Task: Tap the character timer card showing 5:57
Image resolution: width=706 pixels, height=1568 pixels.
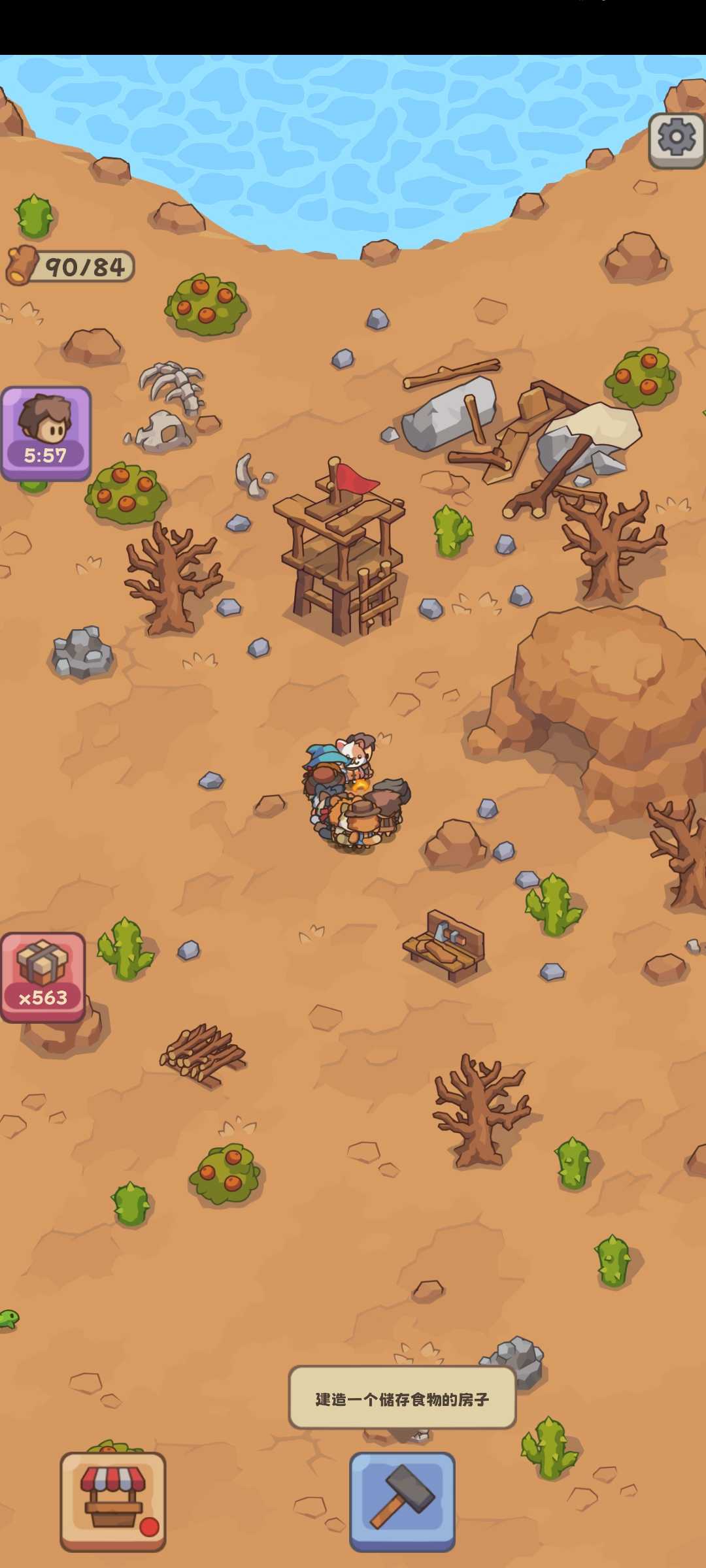Action: click(x=46, y=433)
